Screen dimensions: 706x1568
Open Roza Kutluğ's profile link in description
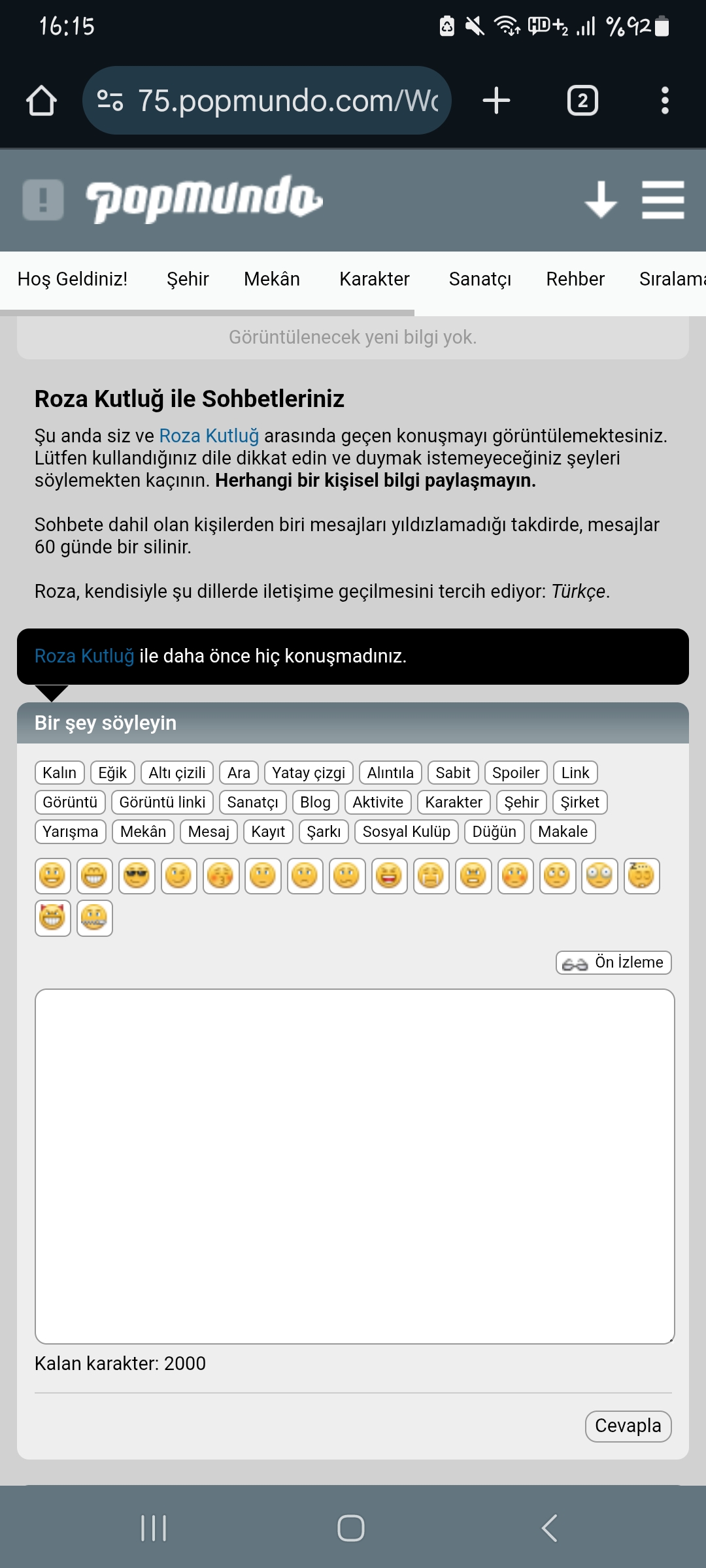pyautogui.click(x=209, y=436)
